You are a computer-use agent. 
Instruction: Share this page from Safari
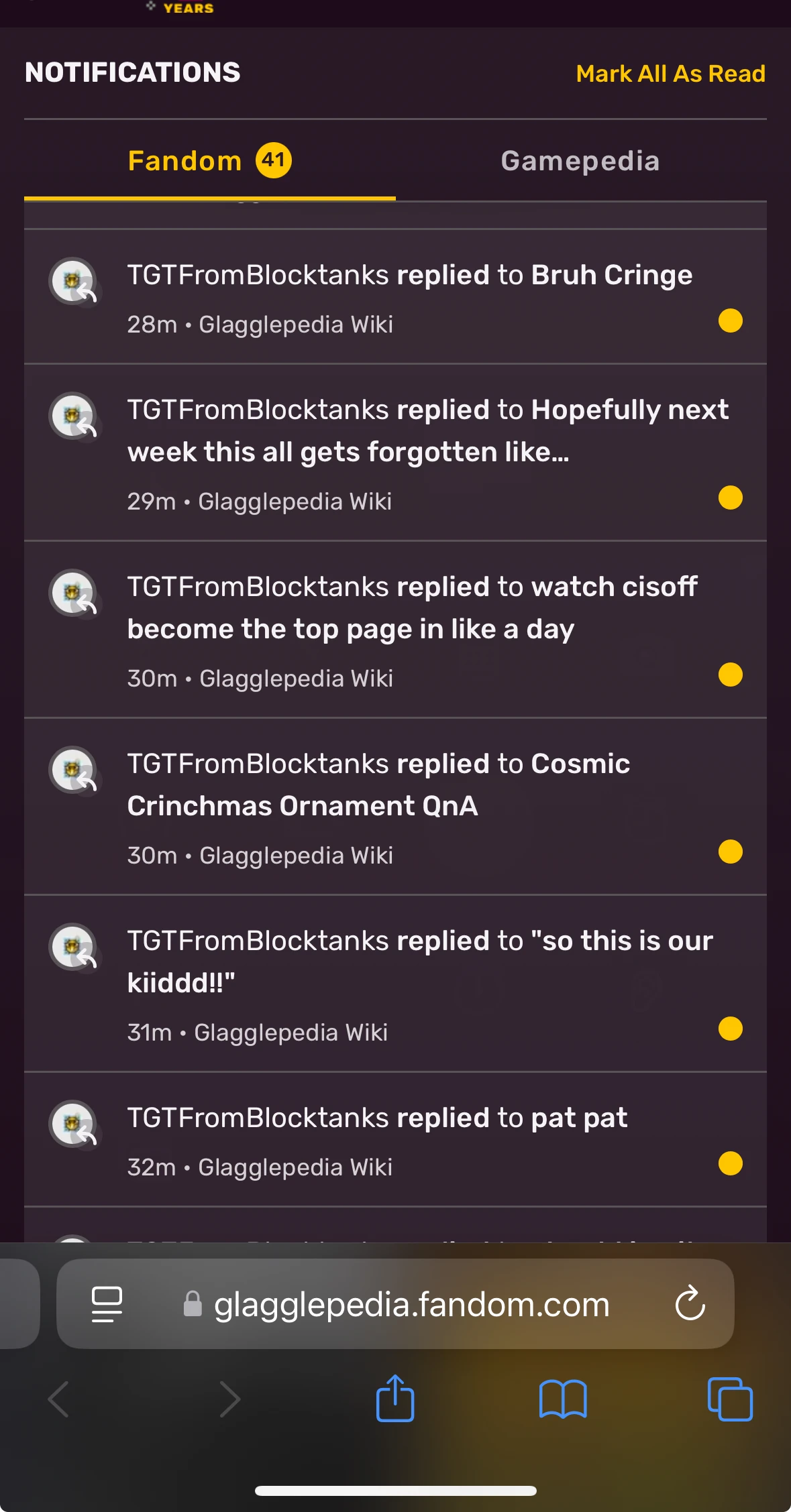point(395,1399)
